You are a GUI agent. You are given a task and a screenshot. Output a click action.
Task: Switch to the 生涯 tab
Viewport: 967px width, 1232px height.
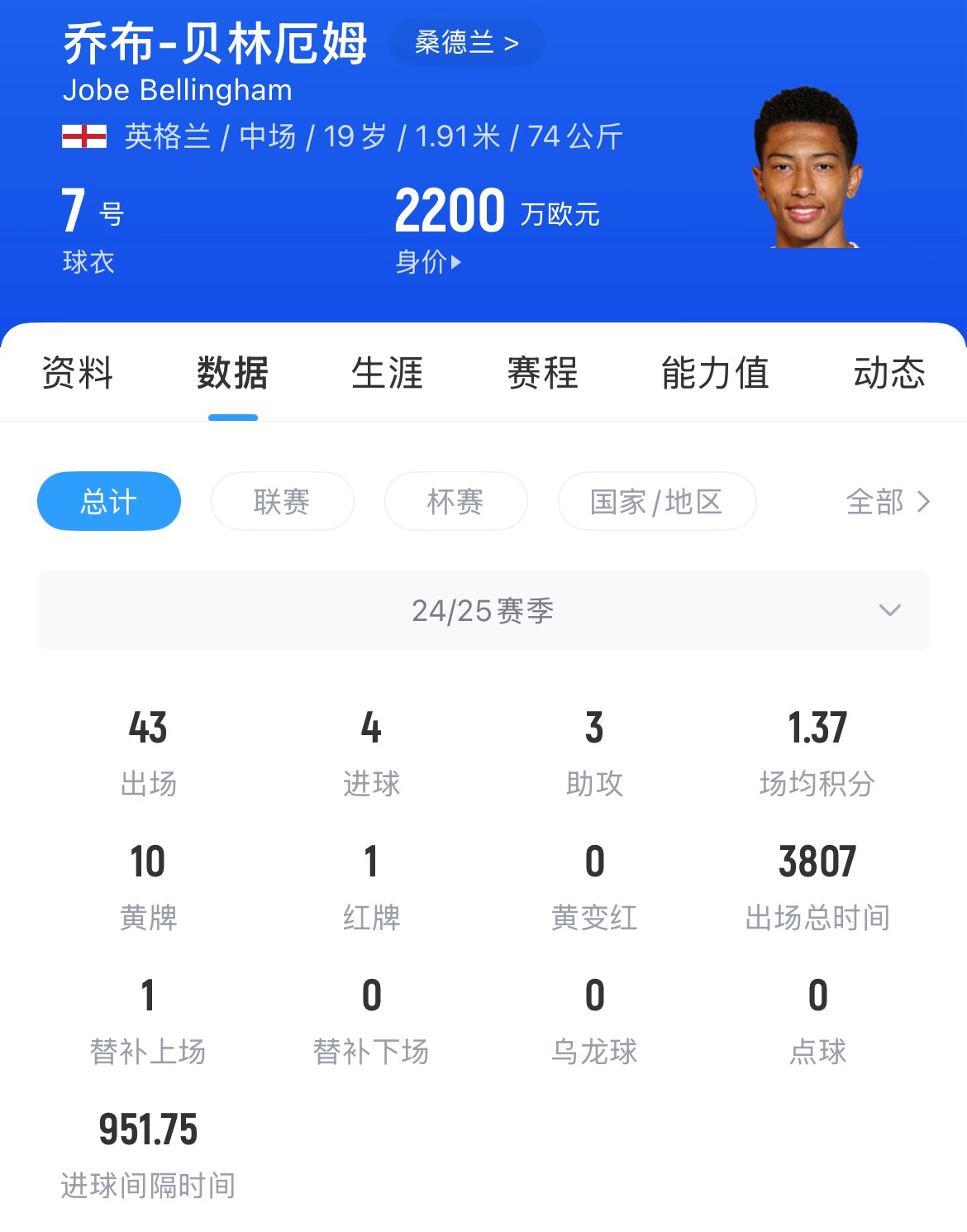tap(387, 373)
